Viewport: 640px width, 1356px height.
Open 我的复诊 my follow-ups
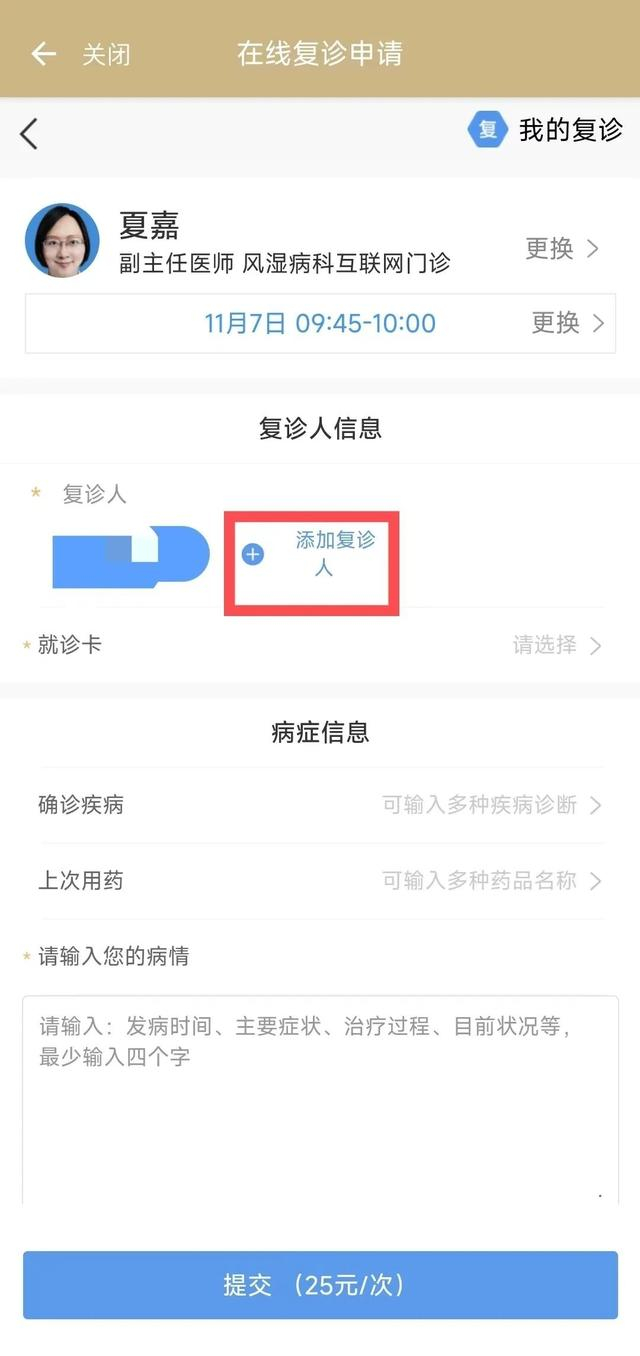point(547,130)
